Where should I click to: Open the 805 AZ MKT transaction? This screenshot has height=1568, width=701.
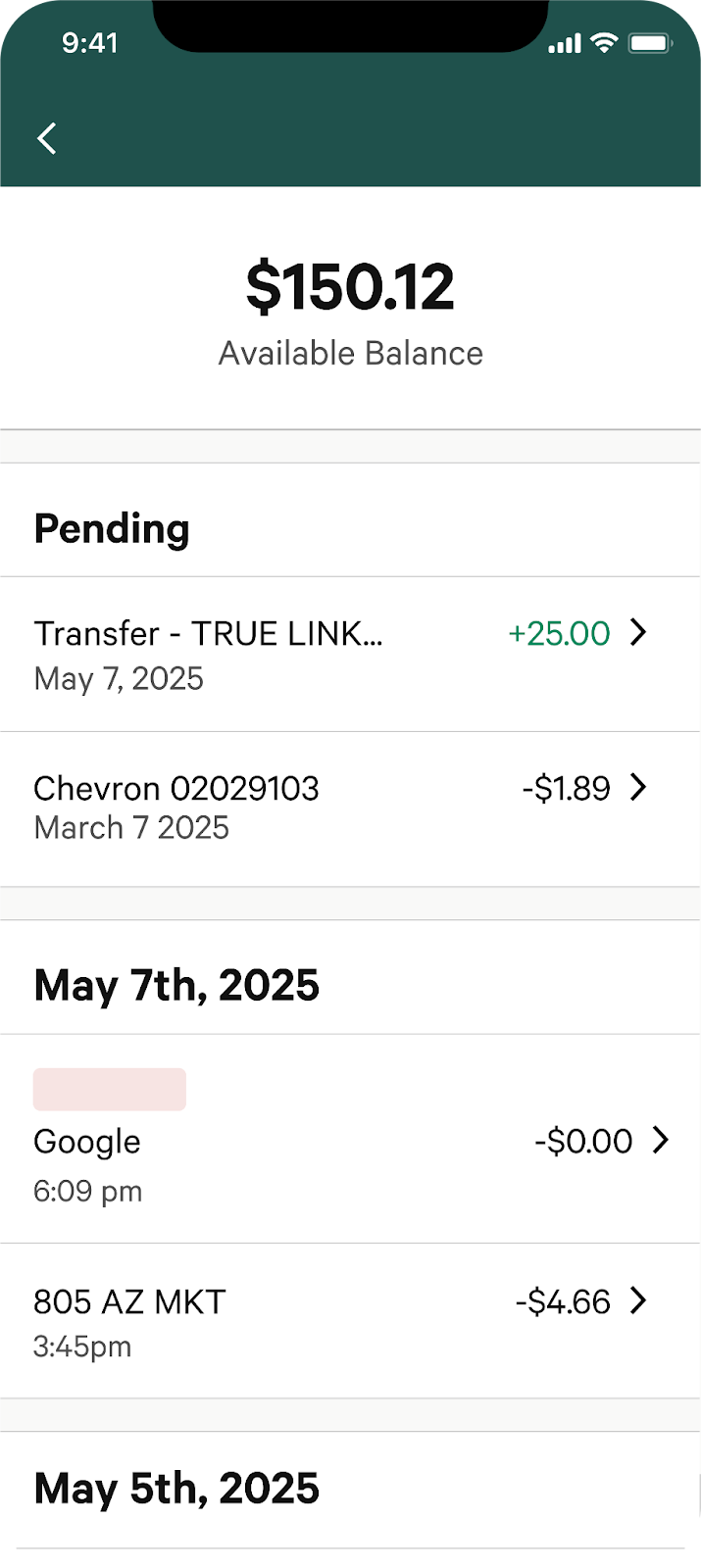pyautogui.click(x=350, y=1321)
